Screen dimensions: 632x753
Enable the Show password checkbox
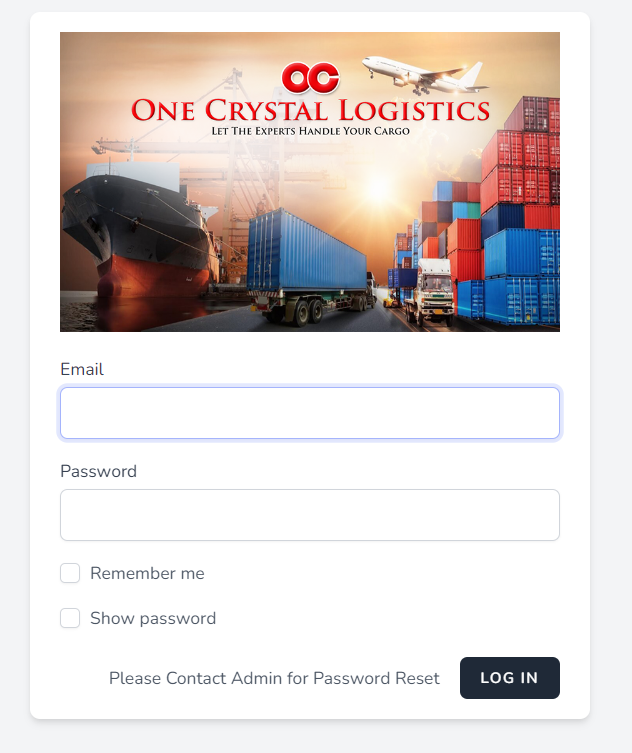pos(70,618)
